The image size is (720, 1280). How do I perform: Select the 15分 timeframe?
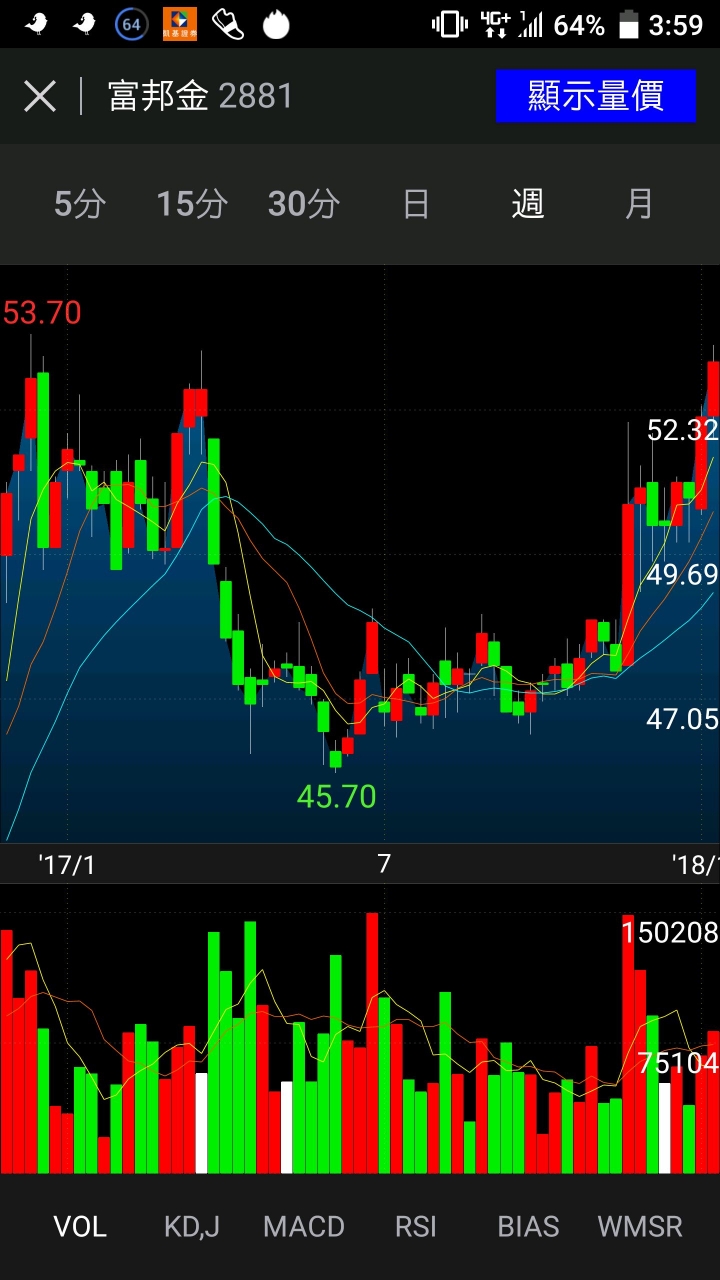click(192, 204)
